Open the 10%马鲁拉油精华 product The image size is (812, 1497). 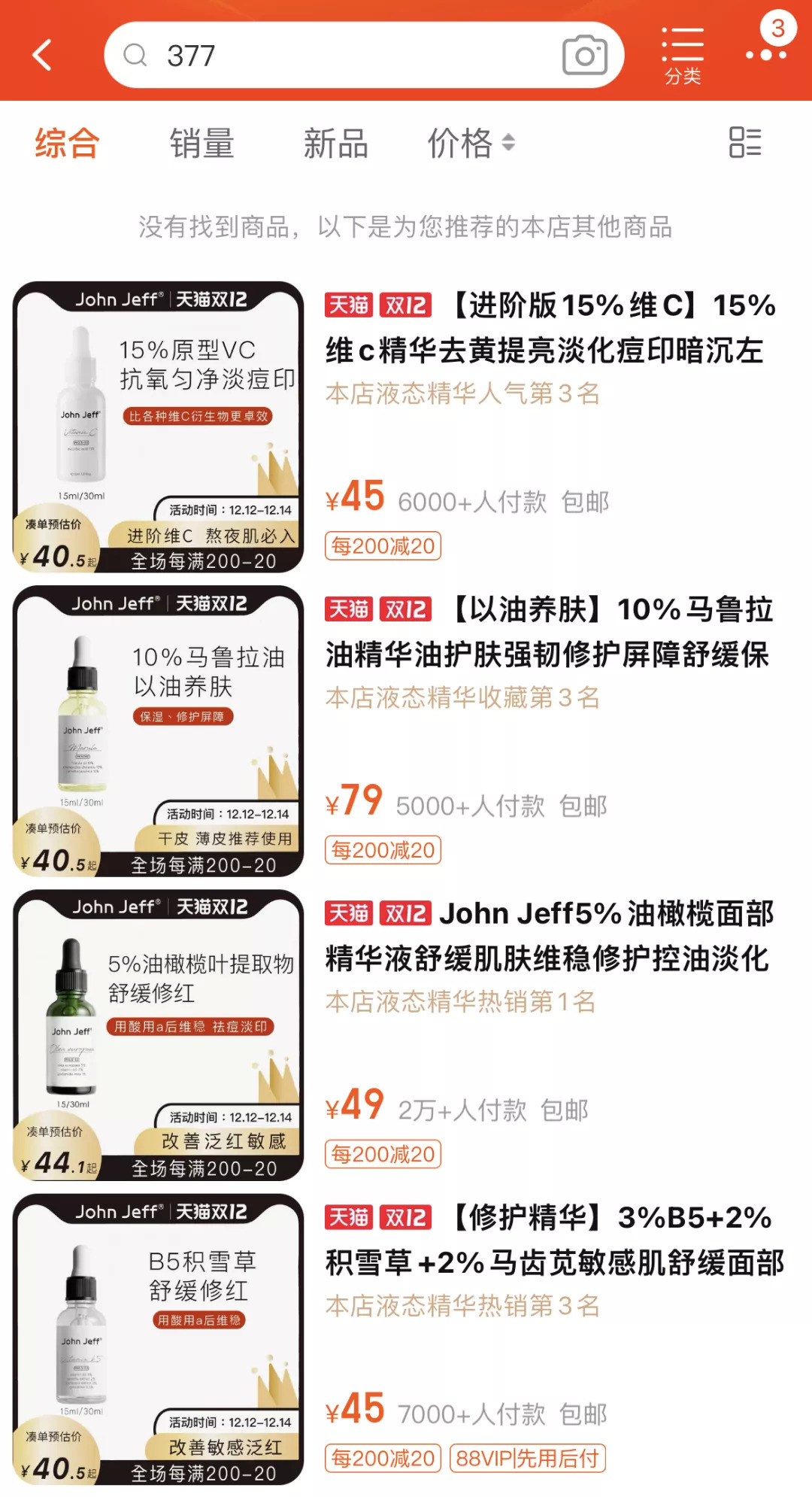(406, 730)
